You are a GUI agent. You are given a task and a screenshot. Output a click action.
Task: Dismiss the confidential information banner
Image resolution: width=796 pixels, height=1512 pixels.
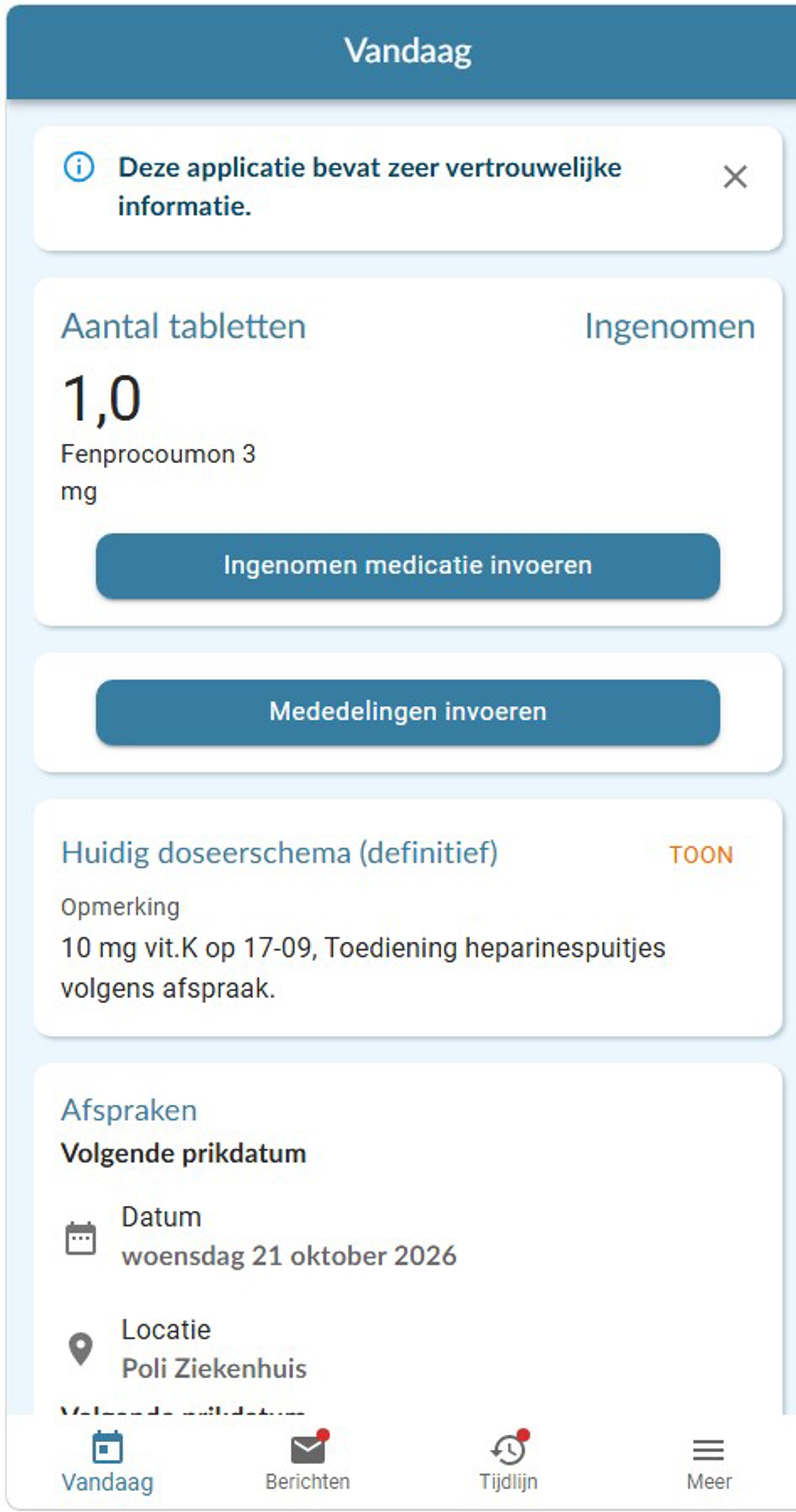tap(735, 177)
